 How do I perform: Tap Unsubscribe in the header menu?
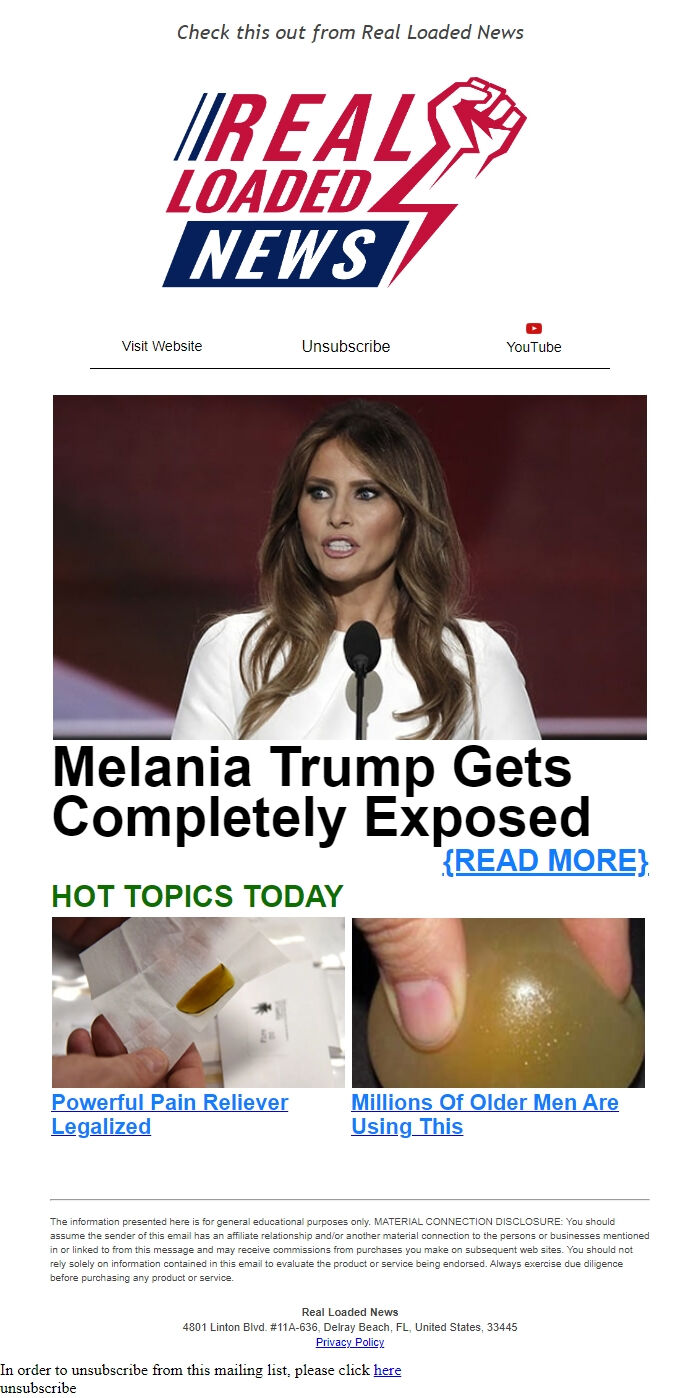coord(346,346)
